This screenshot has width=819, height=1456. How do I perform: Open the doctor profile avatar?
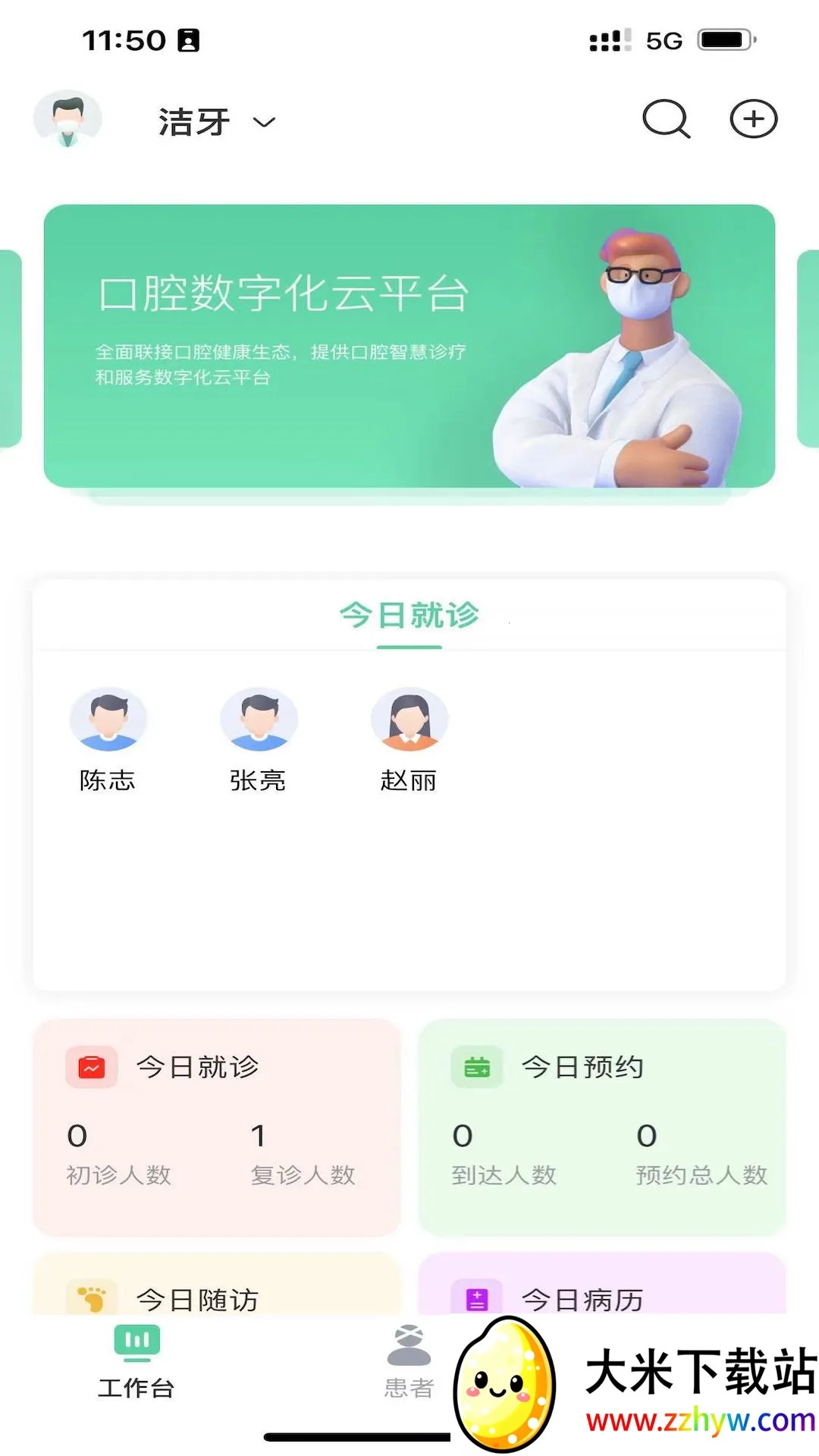pyautogui.click(x=67, y=119)
